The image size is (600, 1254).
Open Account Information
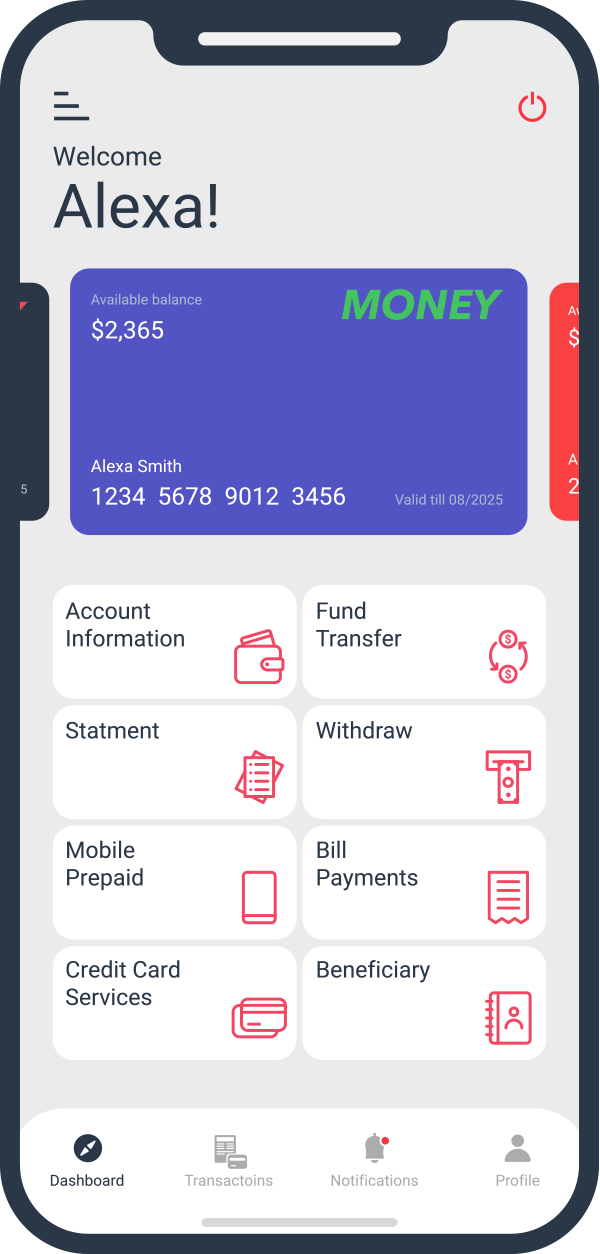(174, 641)
